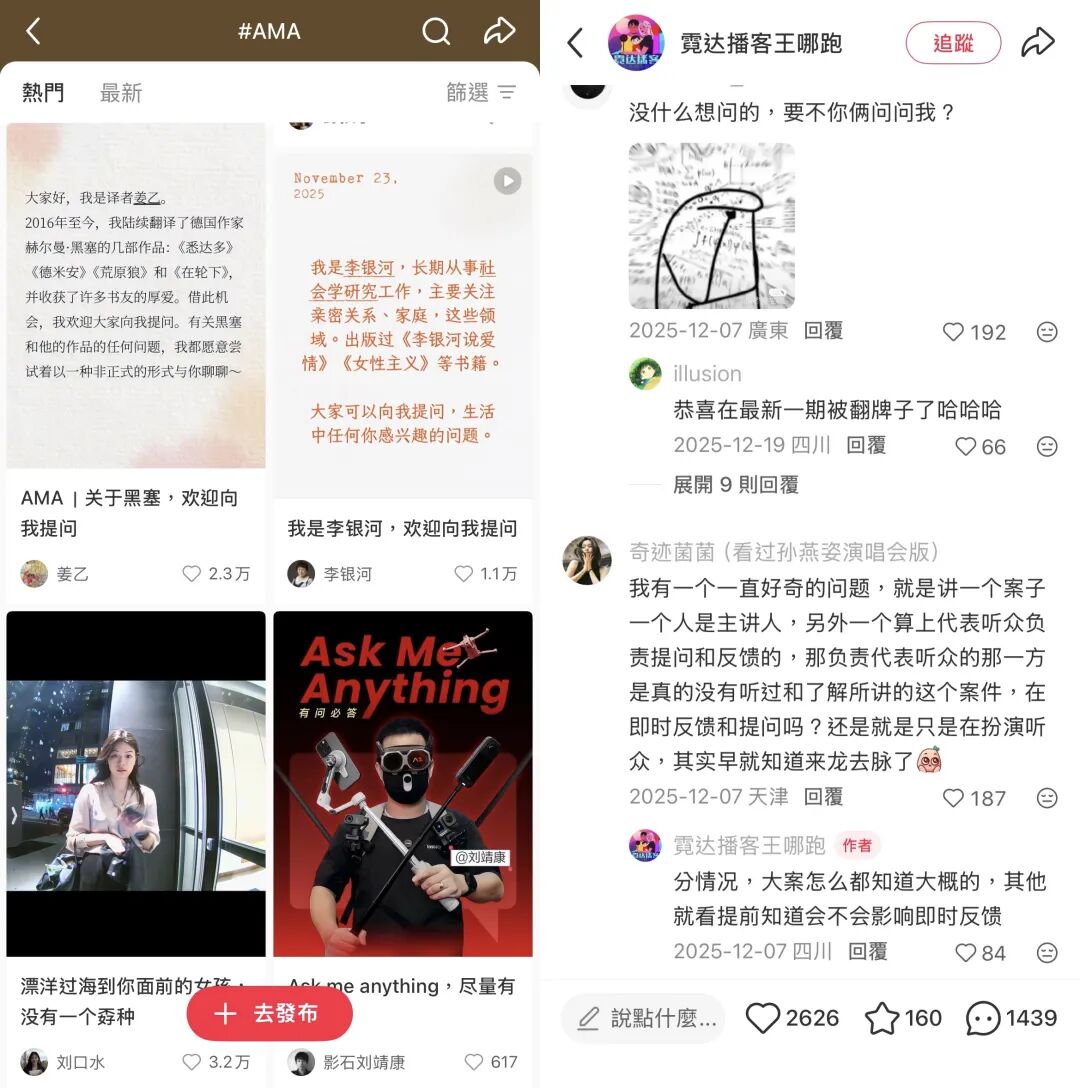The width and height of the screenshot is (1080, 1088).
Task: Bookmark the post via the 160 star
Action: pyautogui.click(x=882, y=1018)
